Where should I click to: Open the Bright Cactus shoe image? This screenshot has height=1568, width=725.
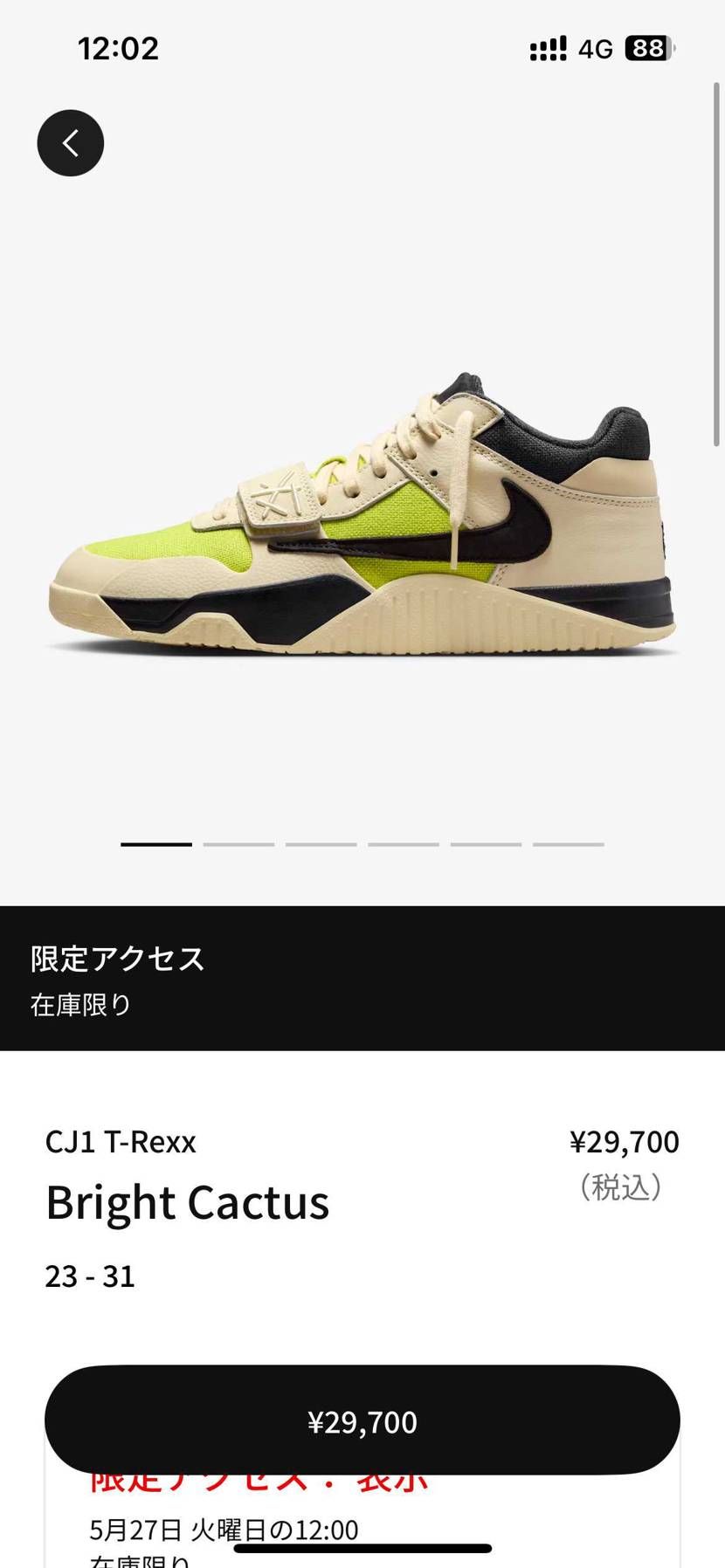coord(362,515)
